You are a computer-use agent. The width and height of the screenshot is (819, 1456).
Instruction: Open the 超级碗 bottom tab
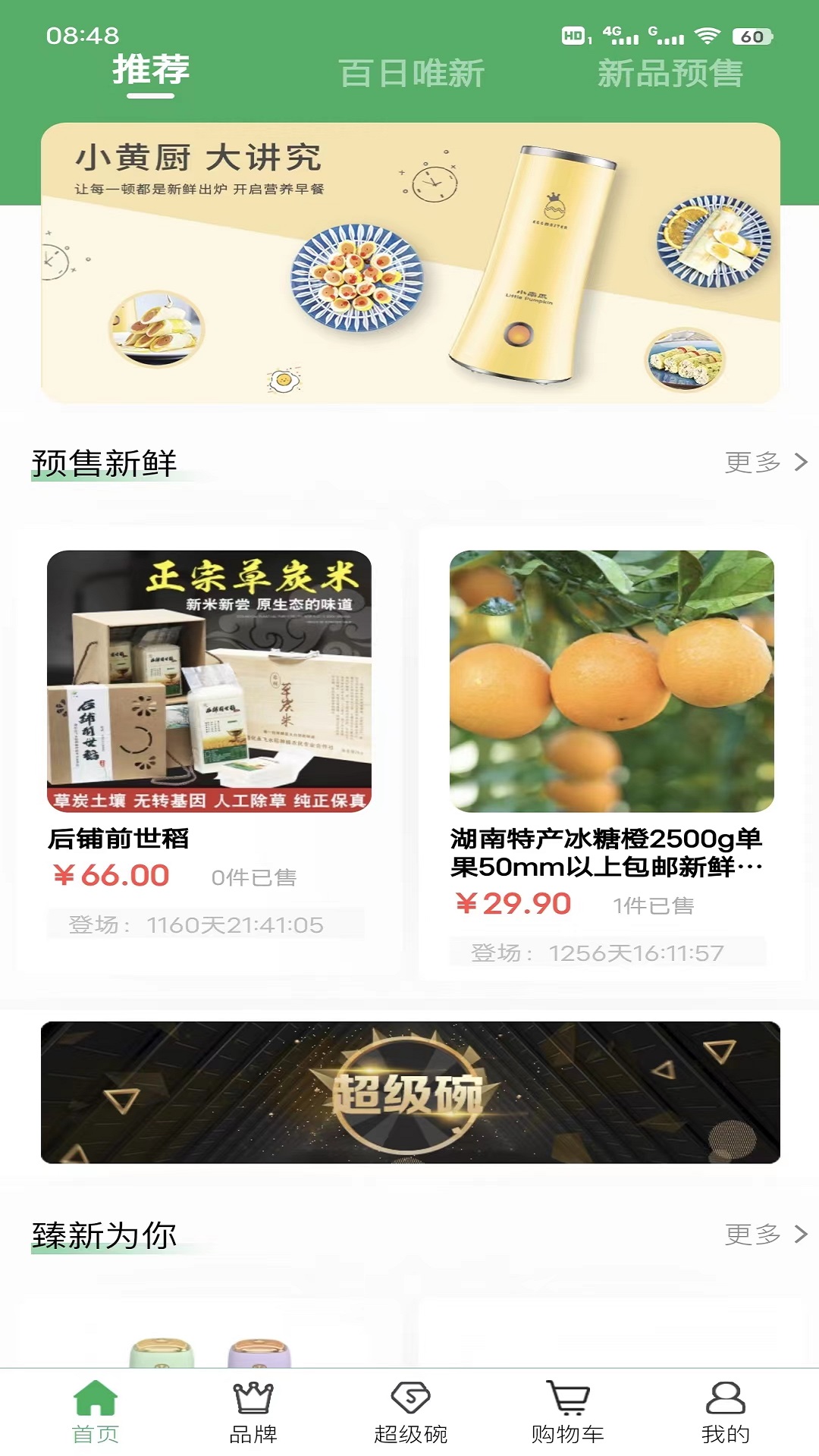(410, 1412)
